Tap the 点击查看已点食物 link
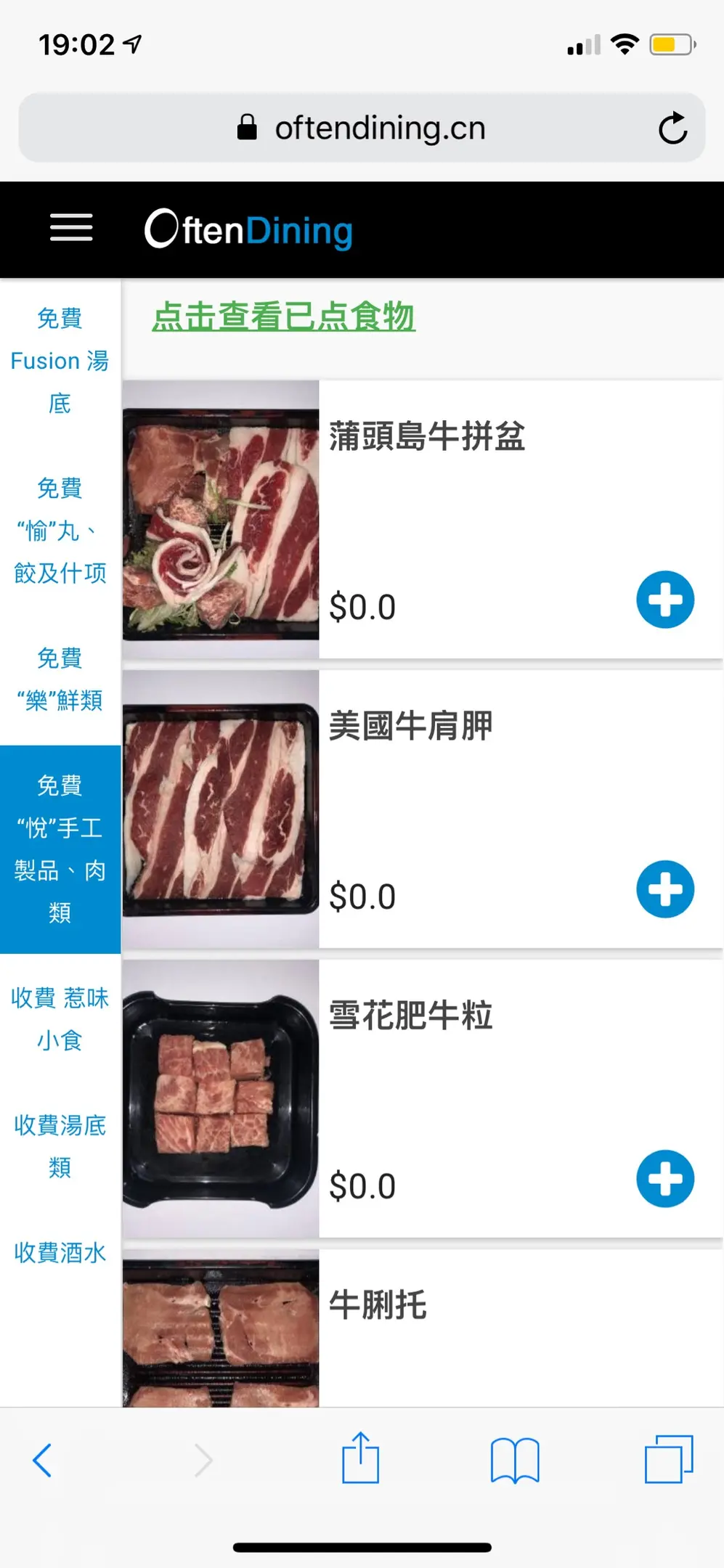The height and width of the screenshot is (1568, 724). click(283, 317)
